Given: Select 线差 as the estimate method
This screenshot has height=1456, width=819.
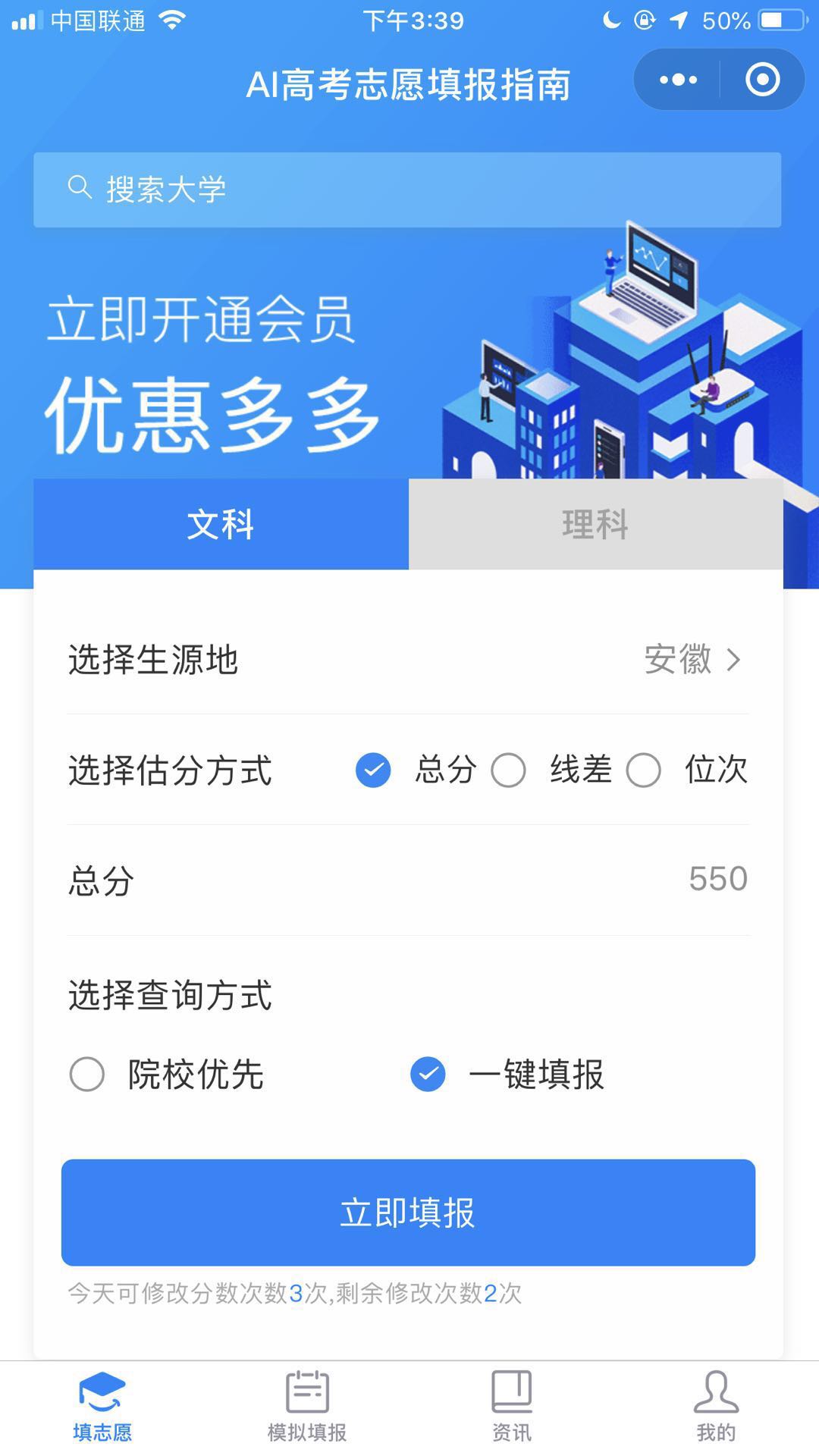Looking at the screenshot, I should 551,770.
